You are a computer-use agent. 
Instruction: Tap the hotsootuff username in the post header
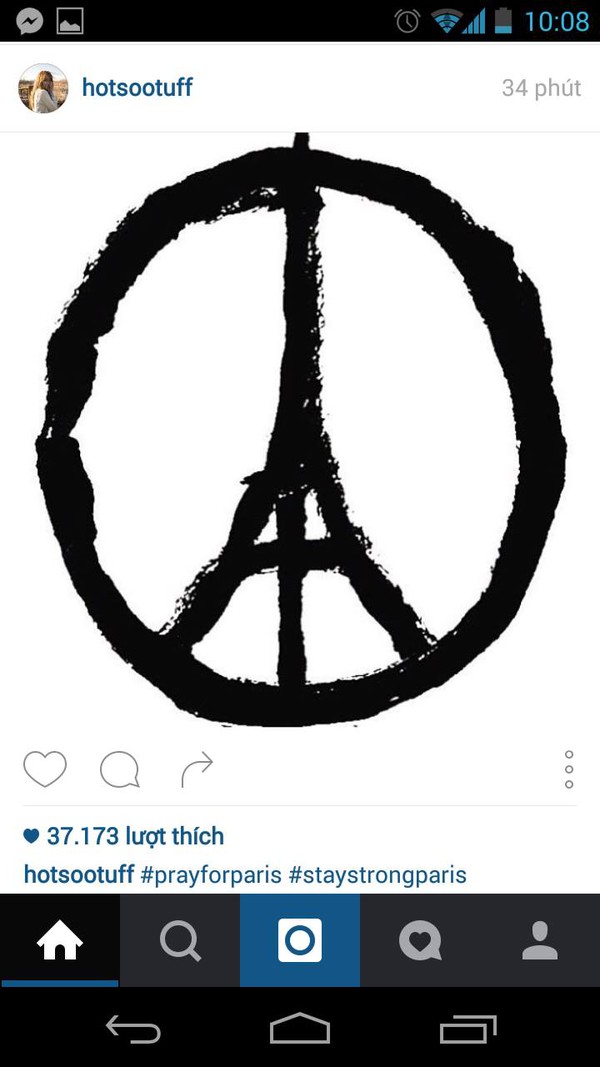(x=137, y=87)
